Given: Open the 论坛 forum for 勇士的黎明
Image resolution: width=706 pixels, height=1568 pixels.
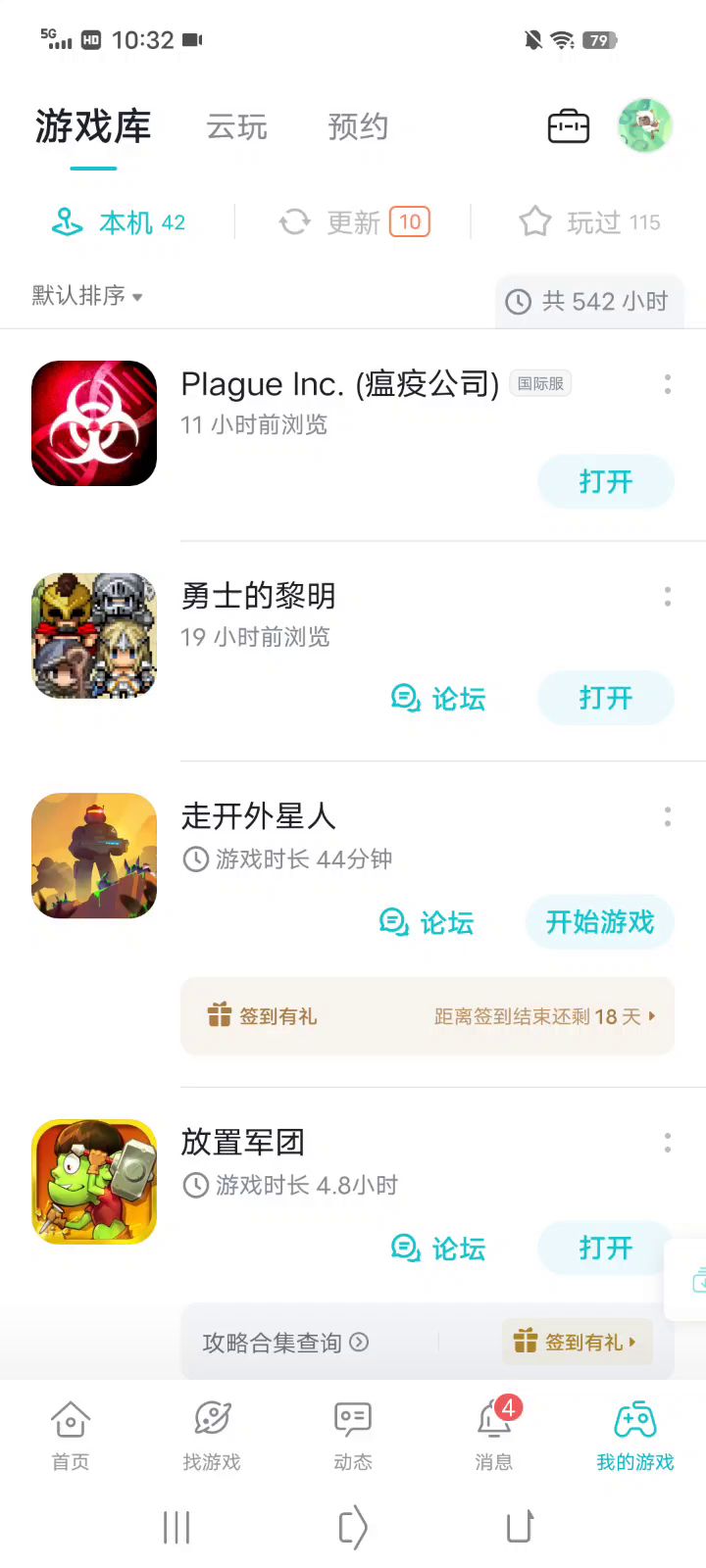Looking at the screenshot, I should pos(438,699).
